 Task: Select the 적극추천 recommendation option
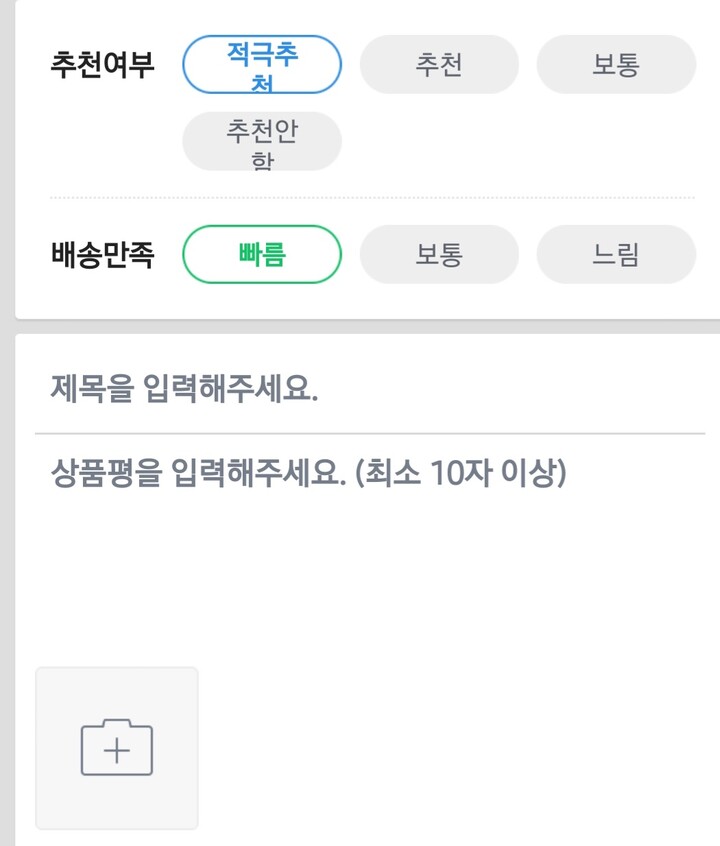[x=261, y=64]
